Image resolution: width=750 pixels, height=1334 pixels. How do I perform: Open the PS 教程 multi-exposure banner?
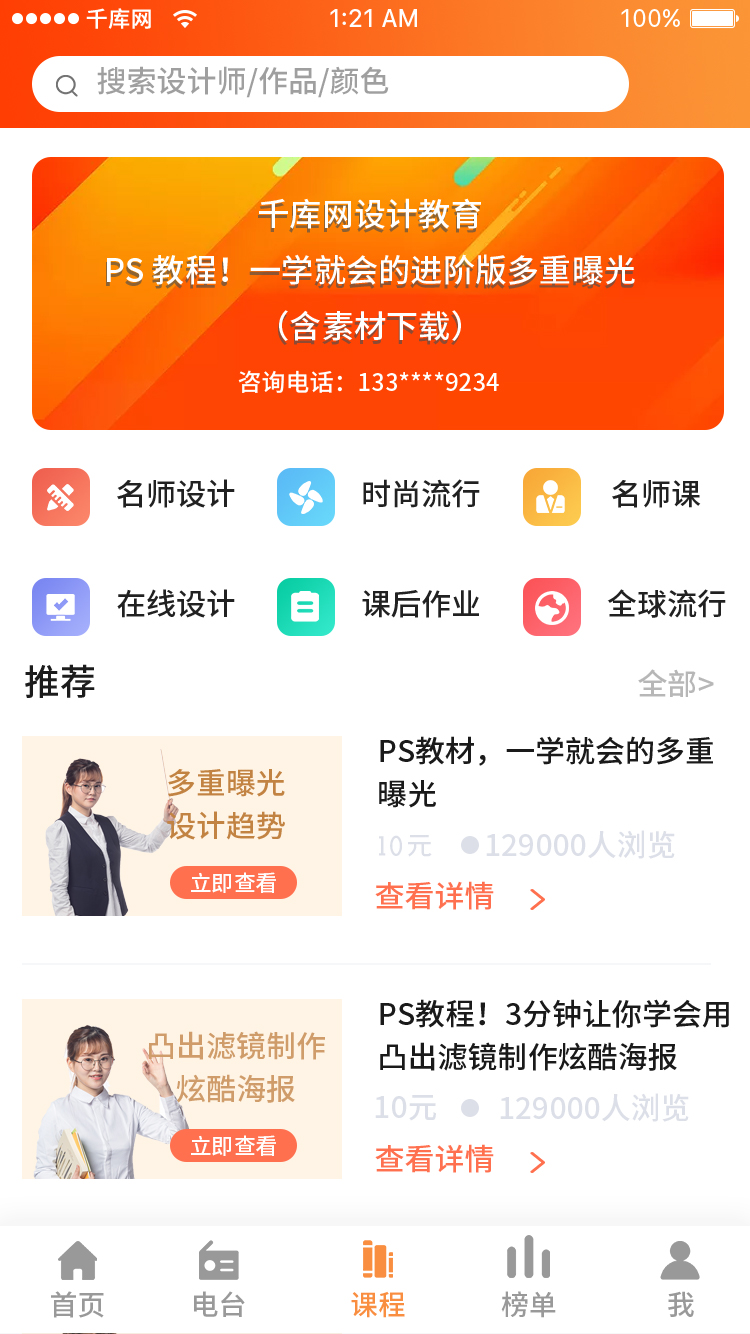coord(377,293)
